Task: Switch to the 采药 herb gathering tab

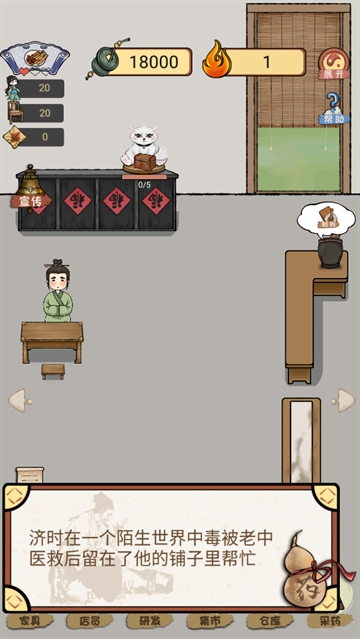Action: tap(330, 621)
